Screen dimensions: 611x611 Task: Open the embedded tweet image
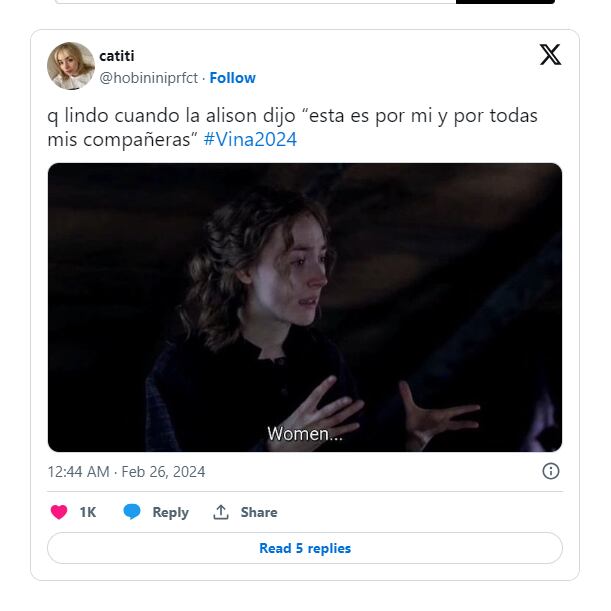point(305,307)
